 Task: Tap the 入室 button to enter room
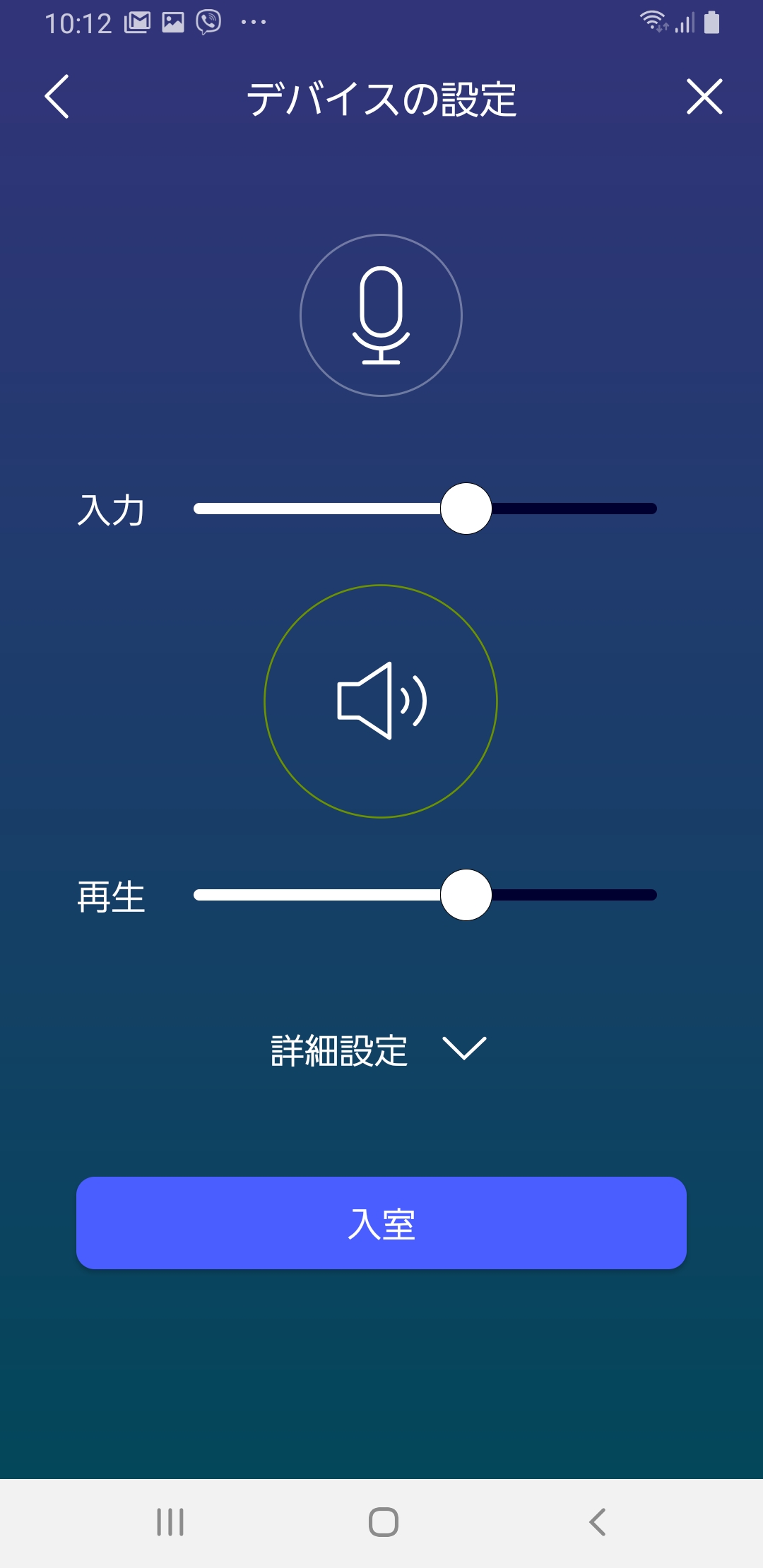tap(381, 1223)
